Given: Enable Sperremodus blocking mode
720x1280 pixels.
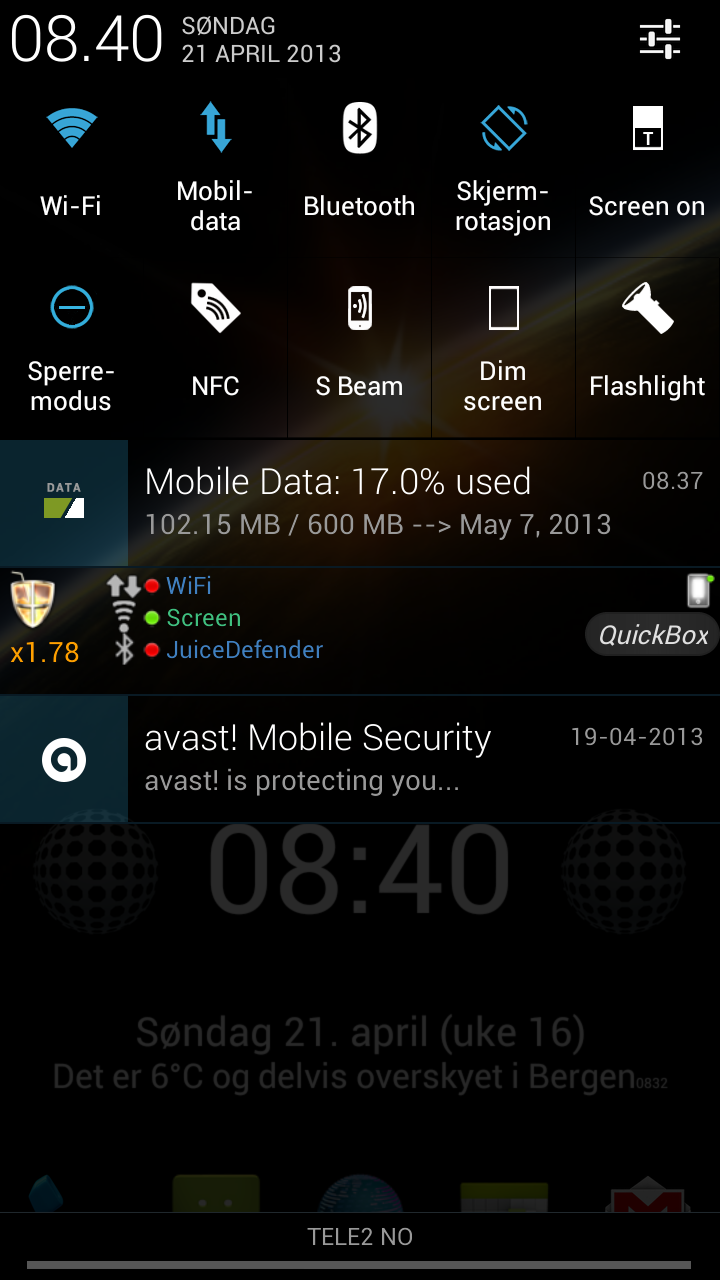Looking at the screenshot, I should [71, 348].
